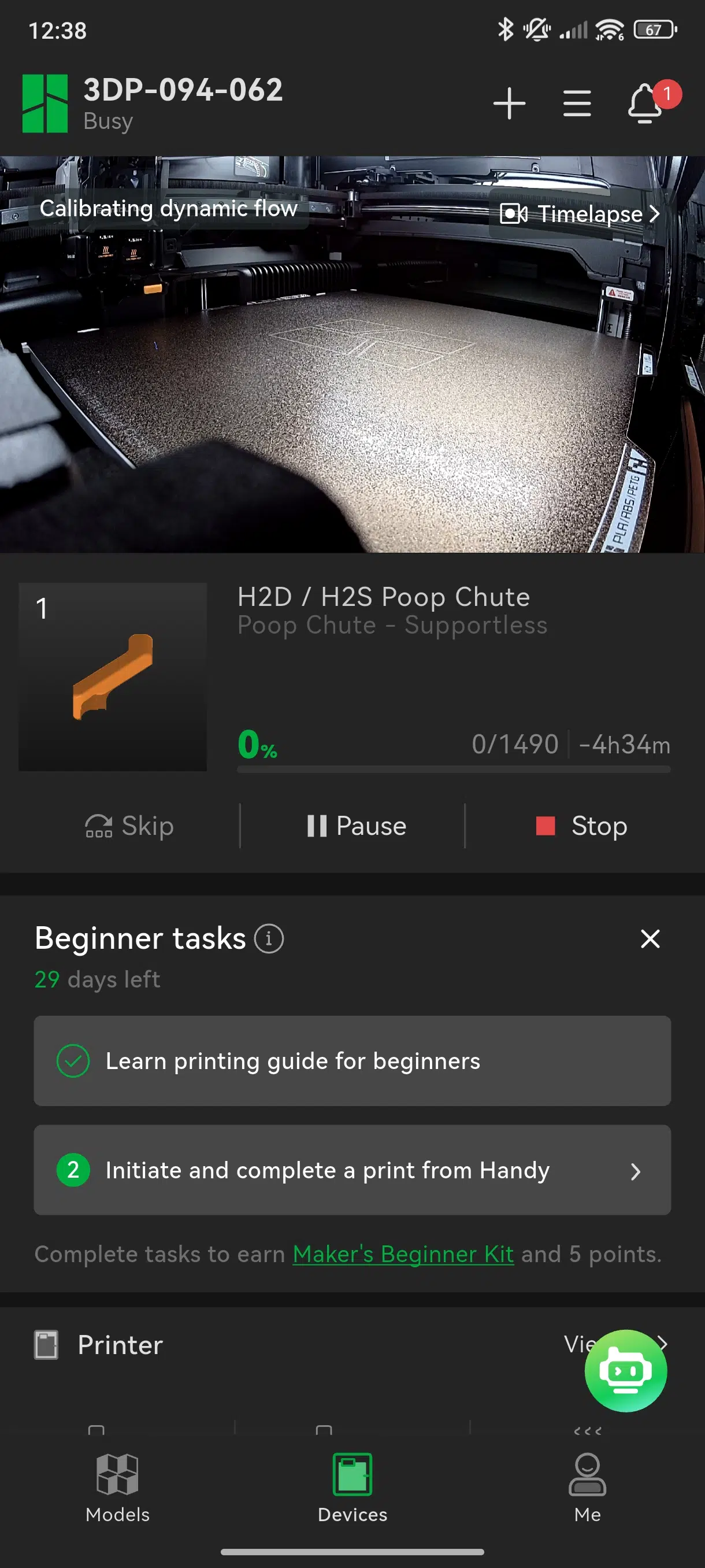Screen dimensions: 705x1568
Task: Open Initiate and complete a print task
Action: tap(351, 1169)
